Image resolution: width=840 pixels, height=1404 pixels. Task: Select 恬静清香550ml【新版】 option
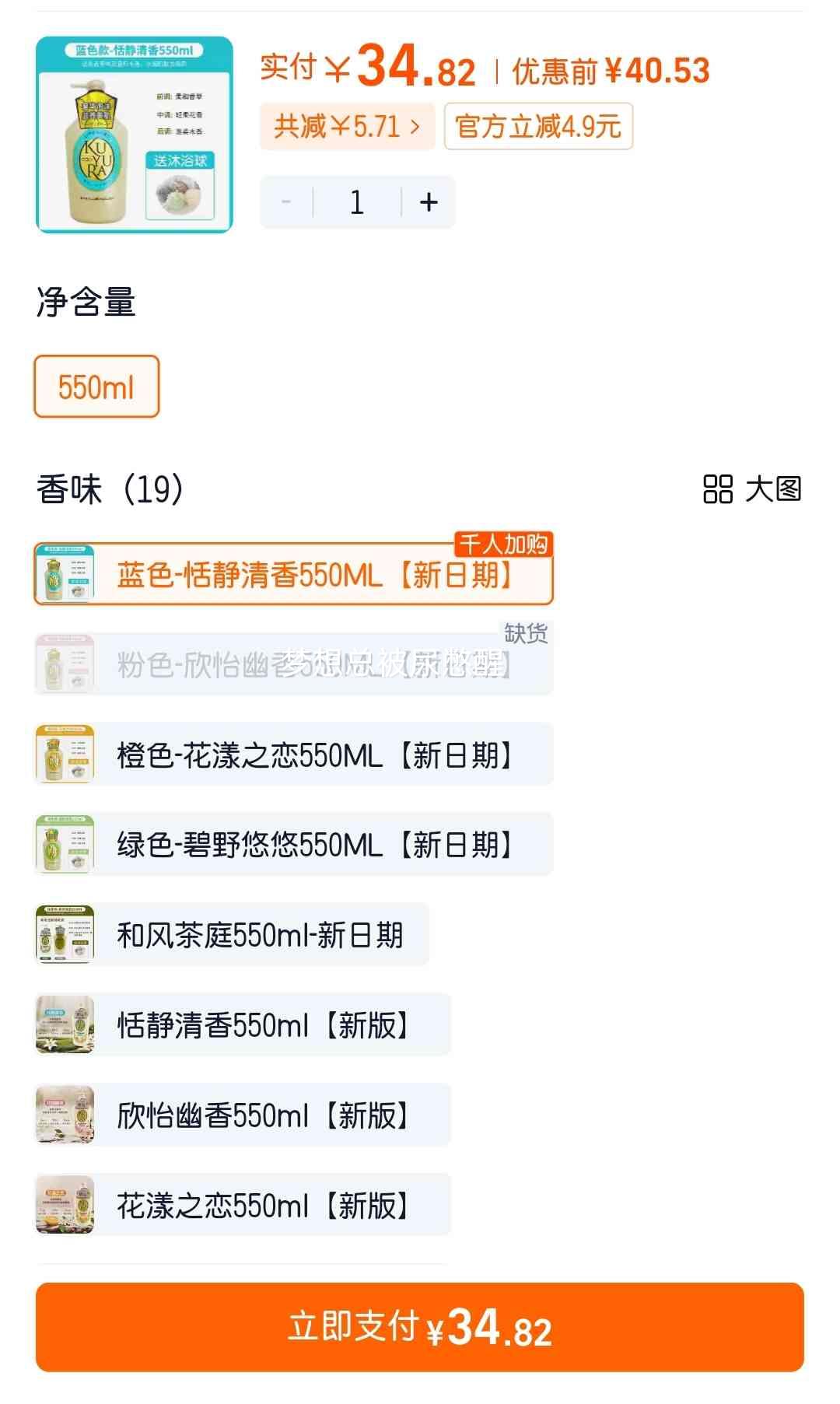click(x=243, y=1025)
